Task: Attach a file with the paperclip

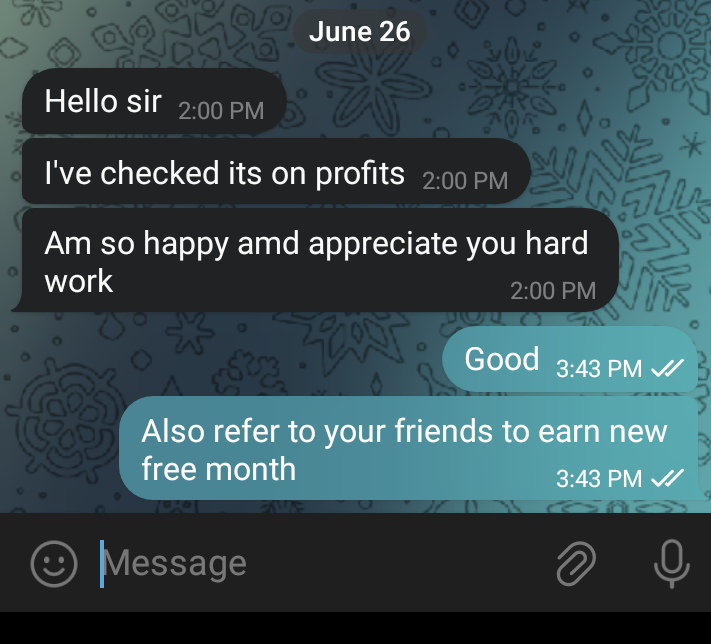Action: [x=576, y=564]
